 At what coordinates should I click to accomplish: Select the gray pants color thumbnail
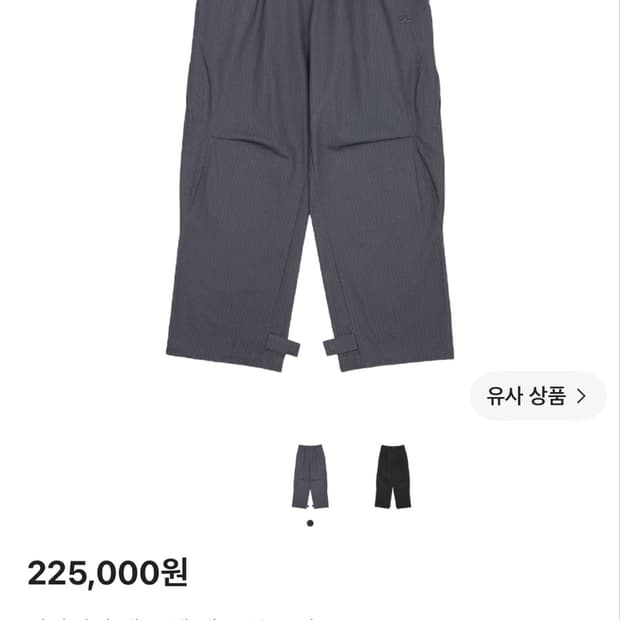point(310,476)
